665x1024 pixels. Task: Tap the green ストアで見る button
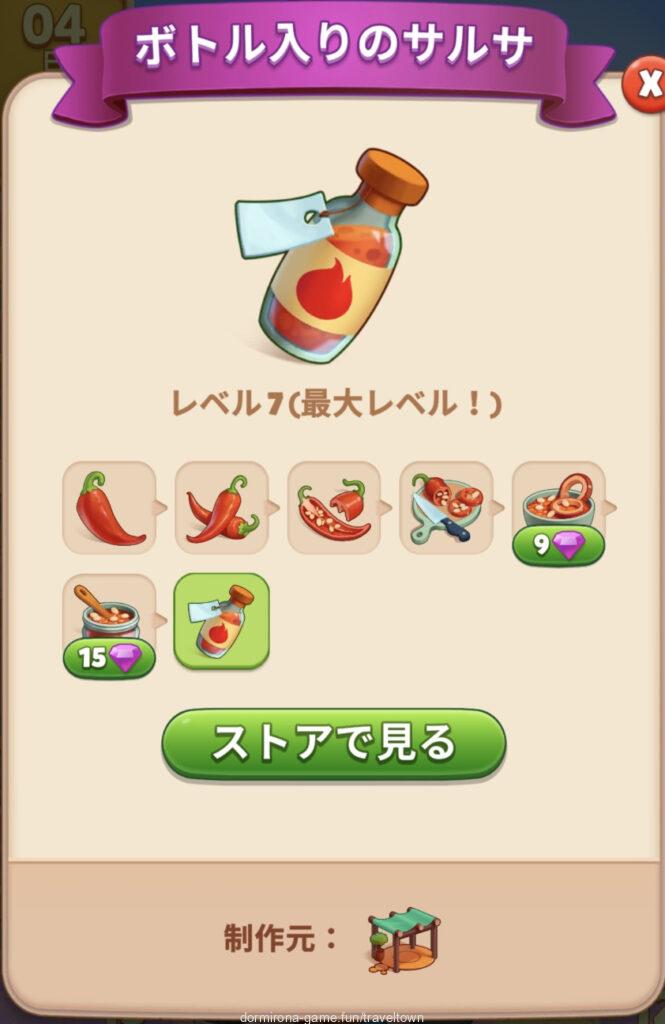tap(333, 743)
